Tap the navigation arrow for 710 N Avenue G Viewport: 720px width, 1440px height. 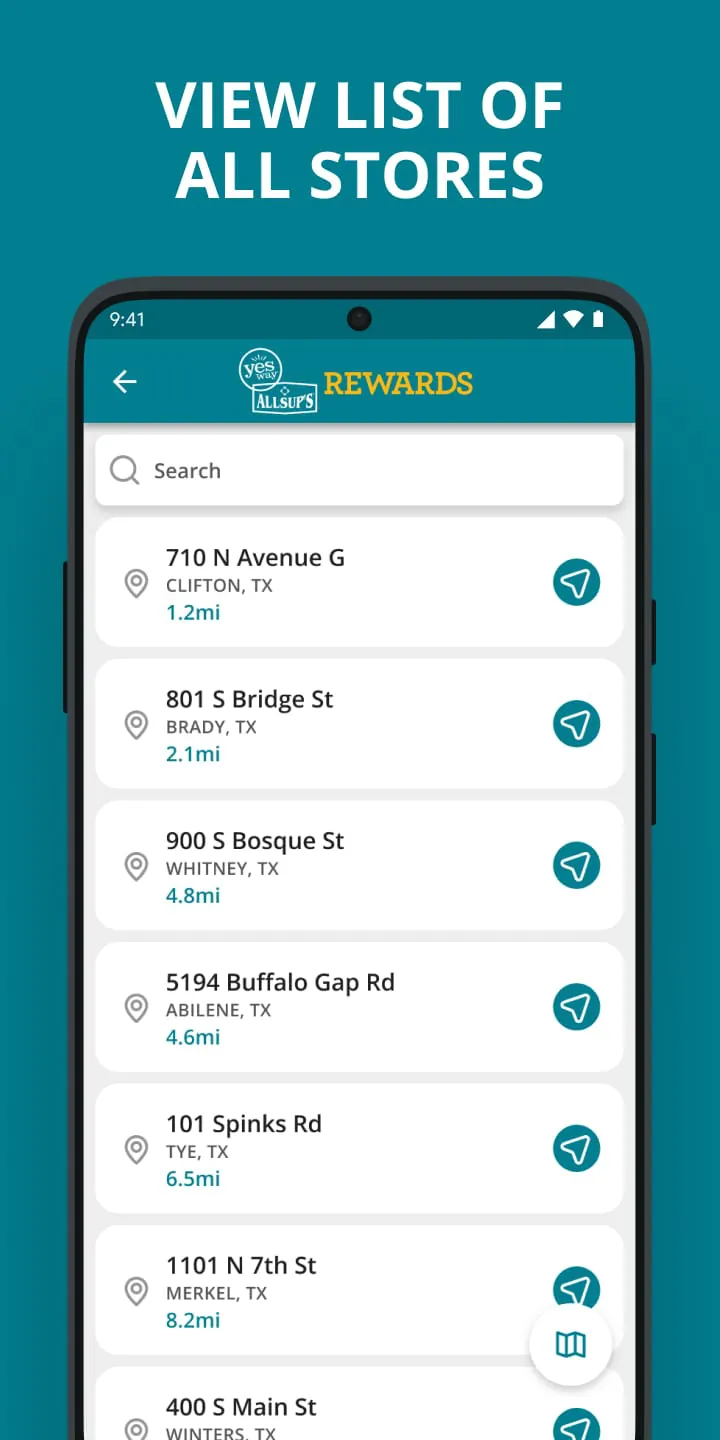click(x=576, y=582)
